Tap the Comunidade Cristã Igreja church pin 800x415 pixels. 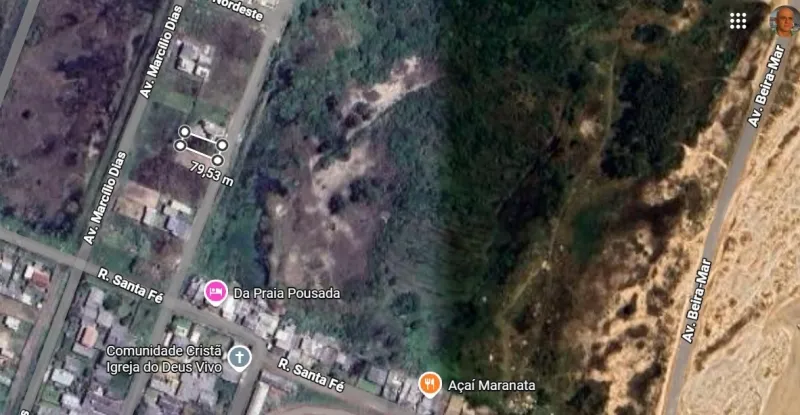(x=239, y=357)
